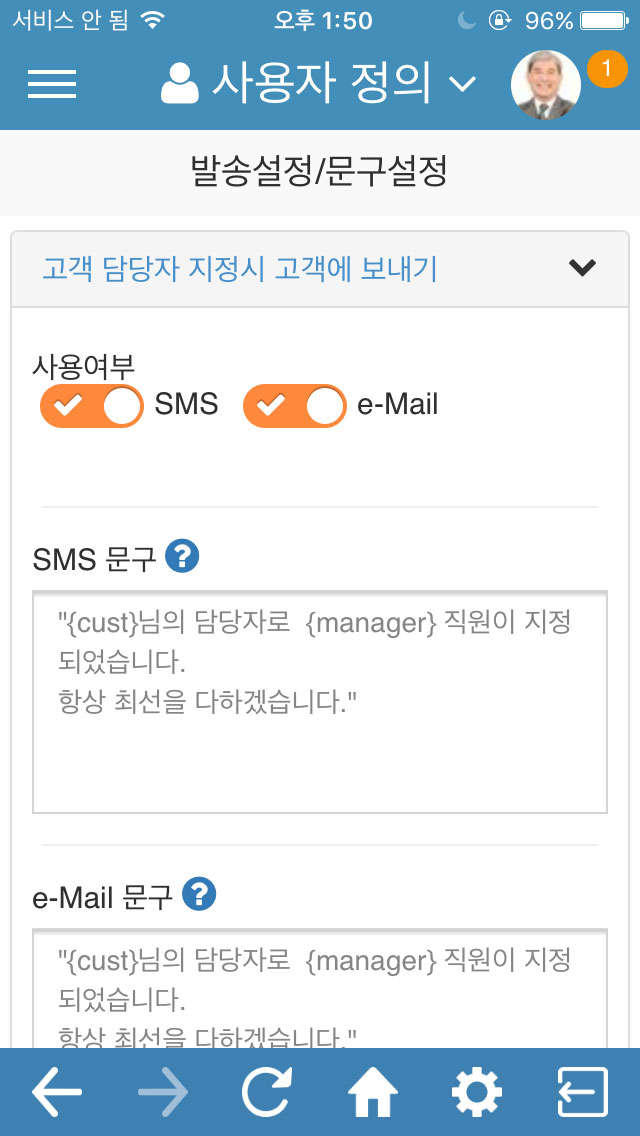Show help for e-Mail 문구
Viewport: 640px width, 1136px height.
[199, 894]
